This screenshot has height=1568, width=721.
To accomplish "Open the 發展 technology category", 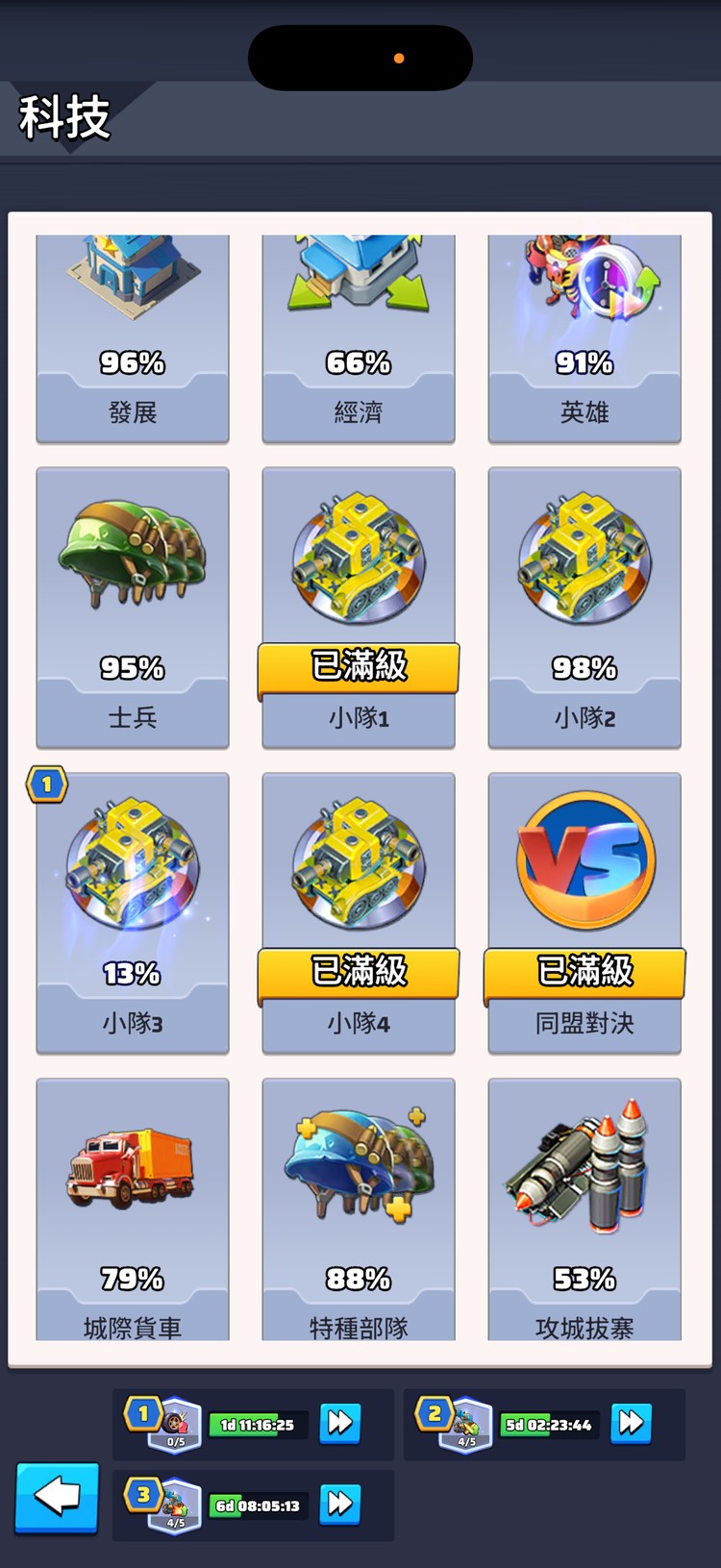I will pos(133,336).
